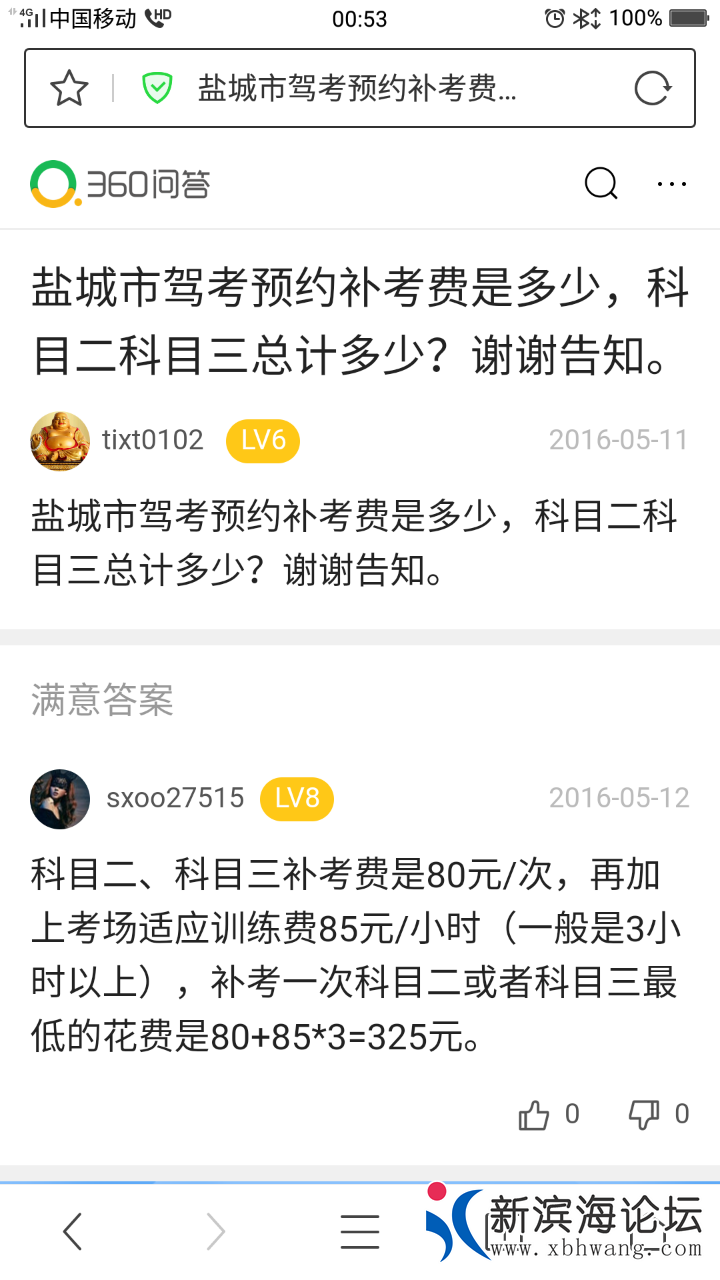720x1280 pixels.
Task: Open sxoo27515's user profile
Action: [x=60, y=798]
